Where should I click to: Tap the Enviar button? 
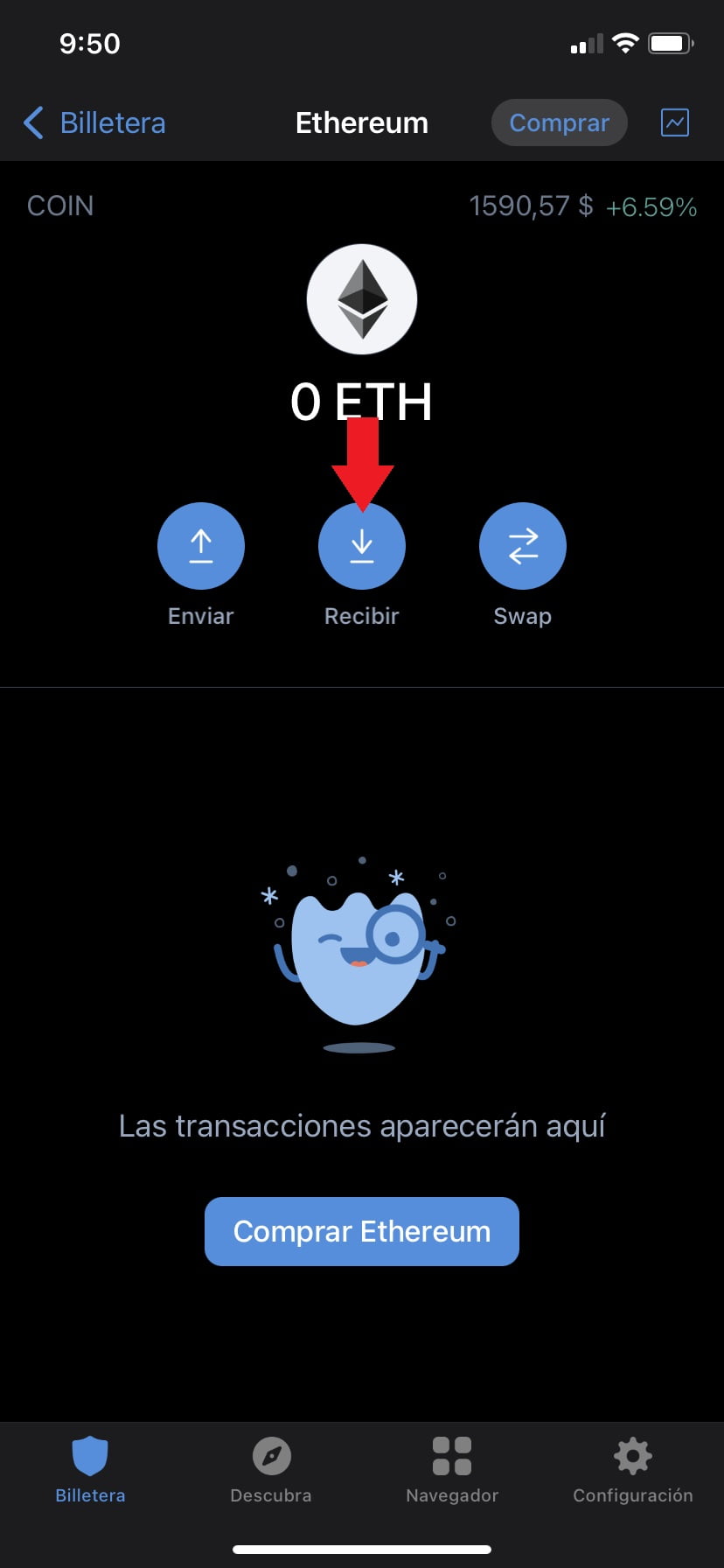201,546
